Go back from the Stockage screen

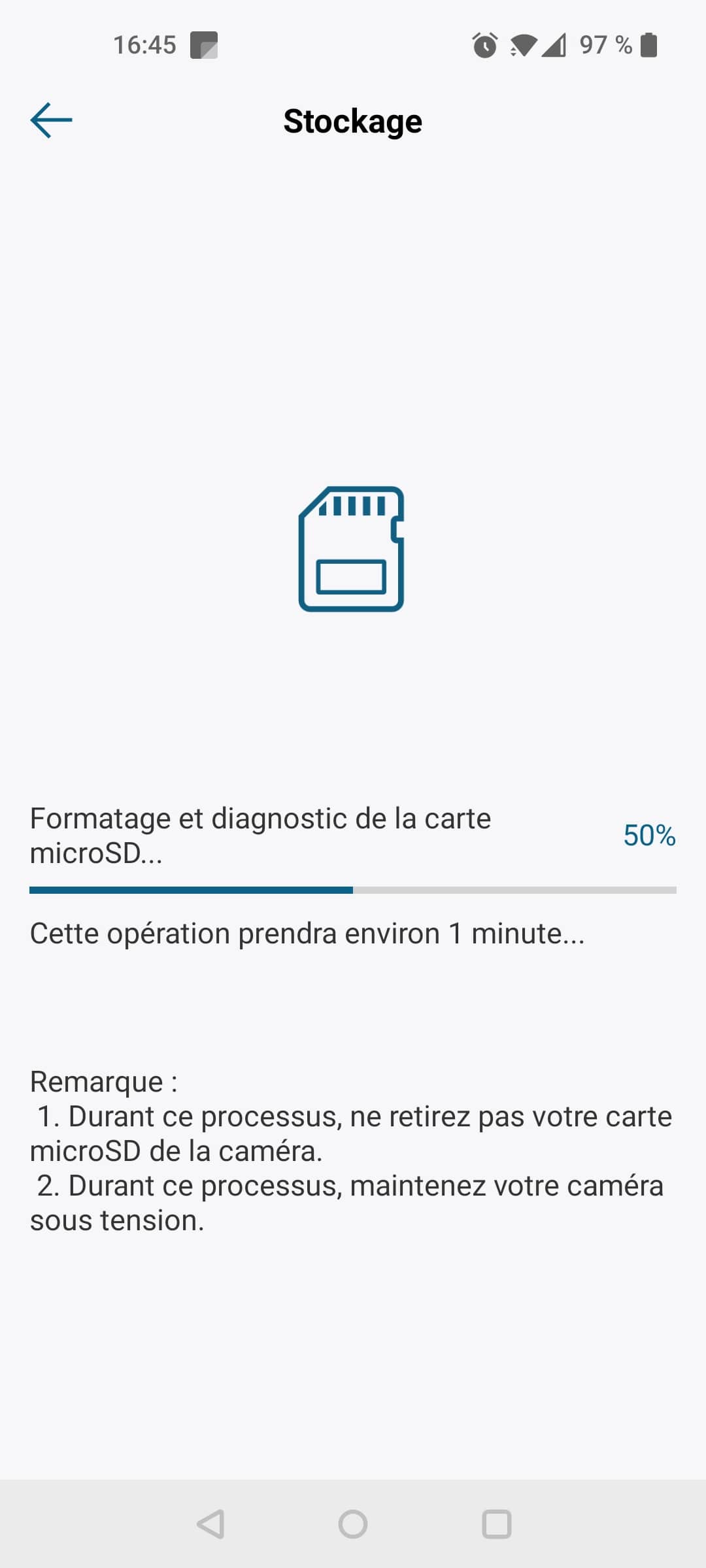(x=51, y=121)
